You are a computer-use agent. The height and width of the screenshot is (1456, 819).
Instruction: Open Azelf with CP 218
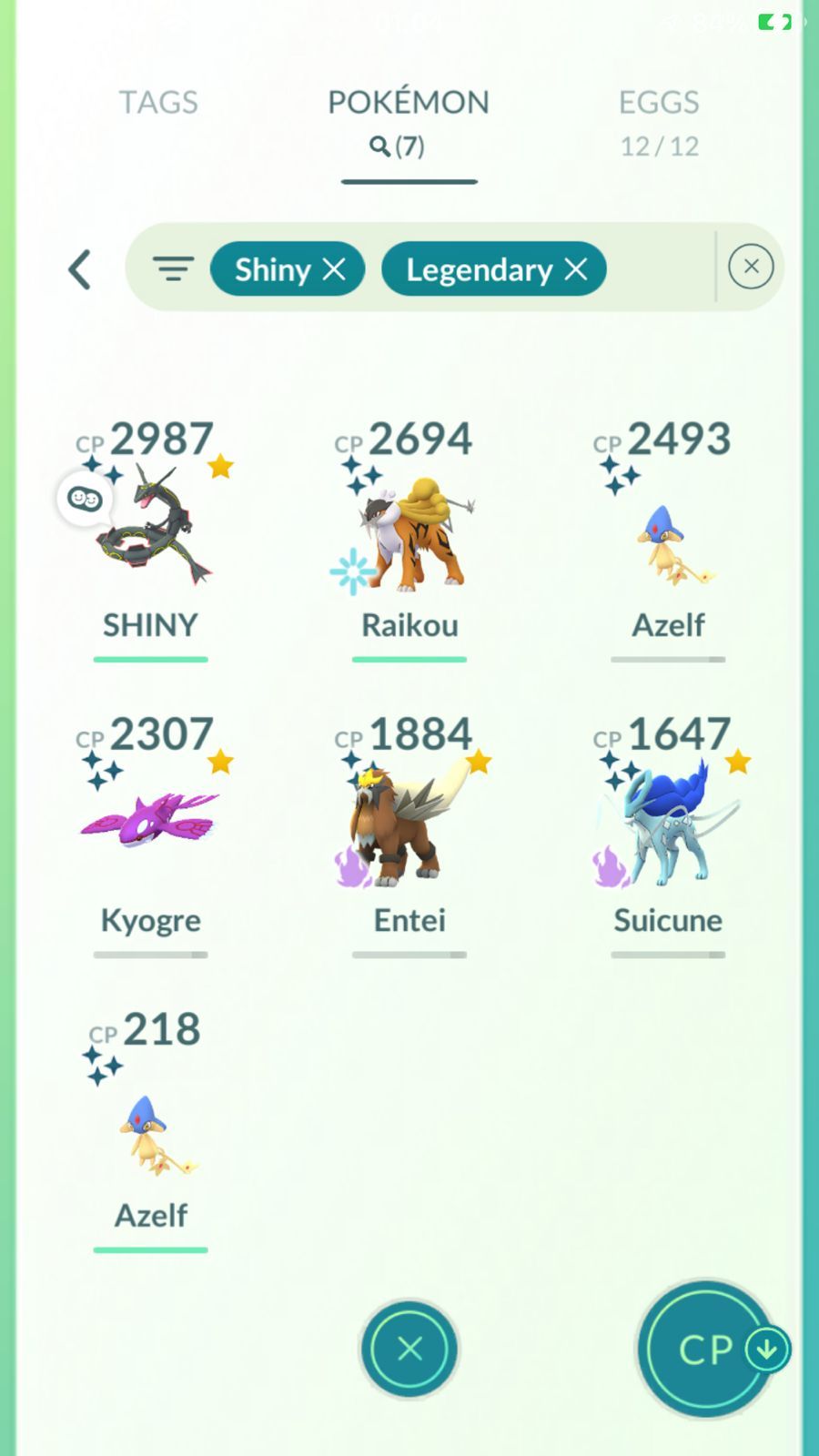point(151,1130)
